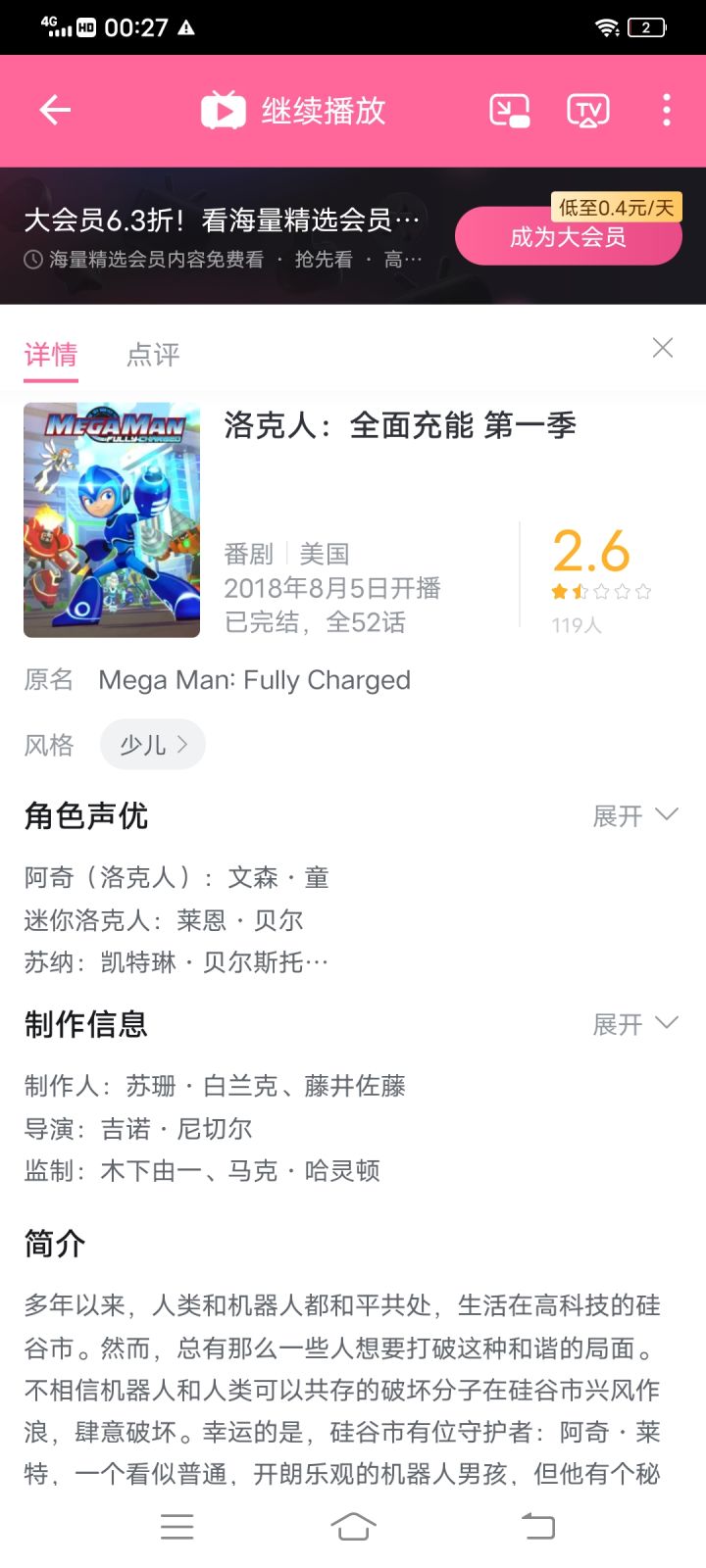
Task: Tap the system home button
Action: point(353,1526)
